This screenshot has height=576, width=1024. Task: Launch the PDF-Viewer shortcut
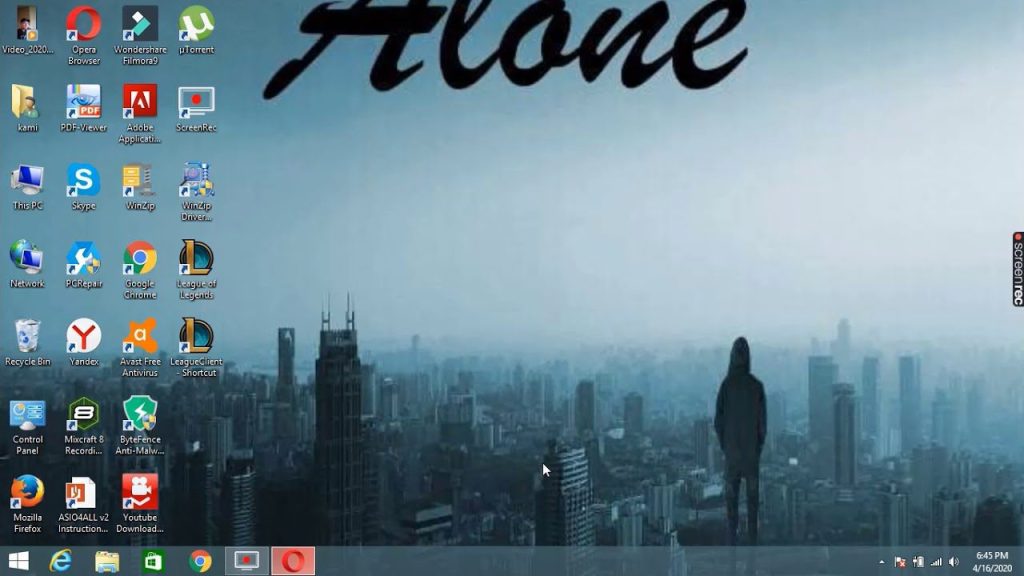pos(84,102)
